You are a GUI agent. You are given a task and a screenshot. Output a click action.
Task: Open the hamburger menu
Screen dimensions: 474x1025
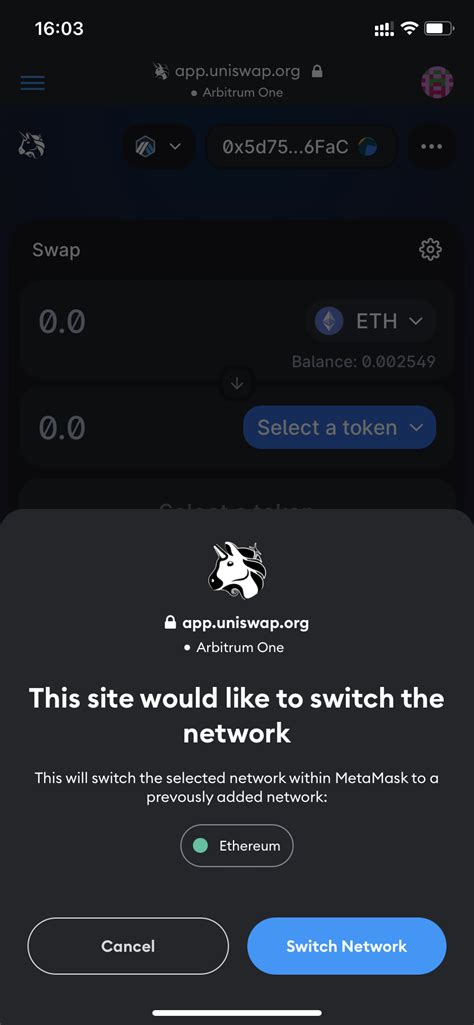point(33,83)
